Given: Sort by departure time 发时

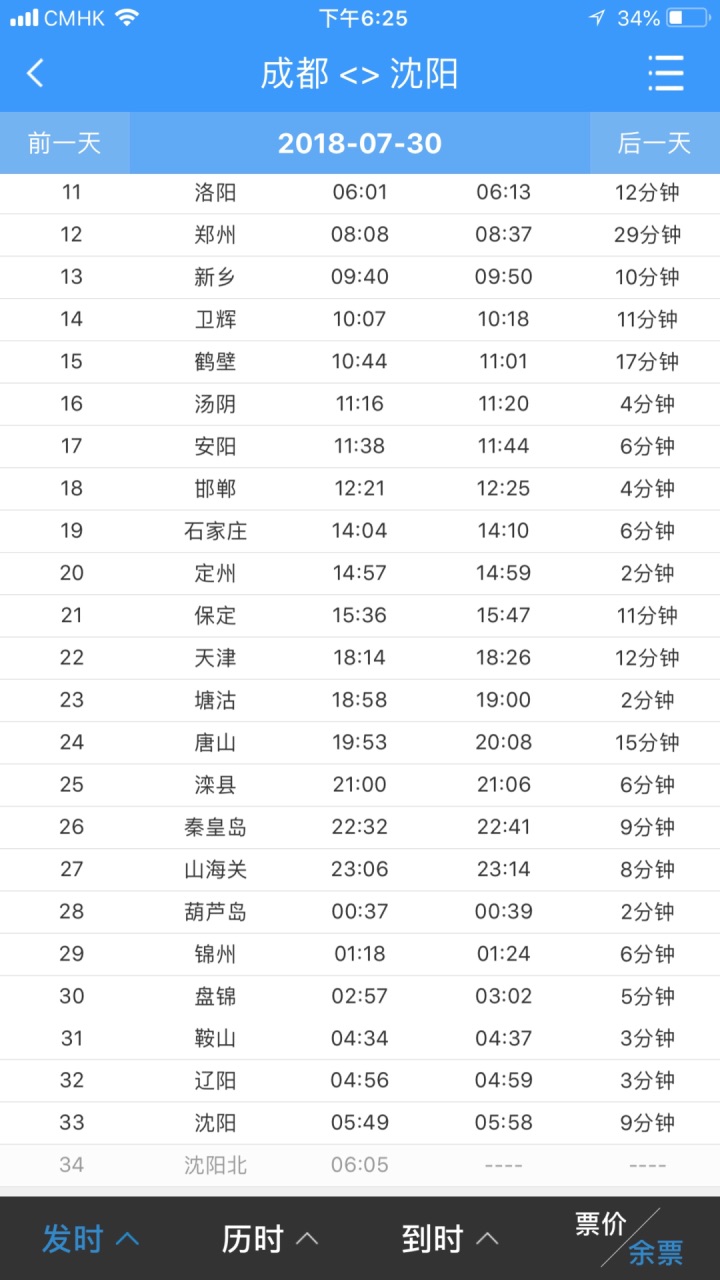Looking at the screenshot, I should (90, 1239).
